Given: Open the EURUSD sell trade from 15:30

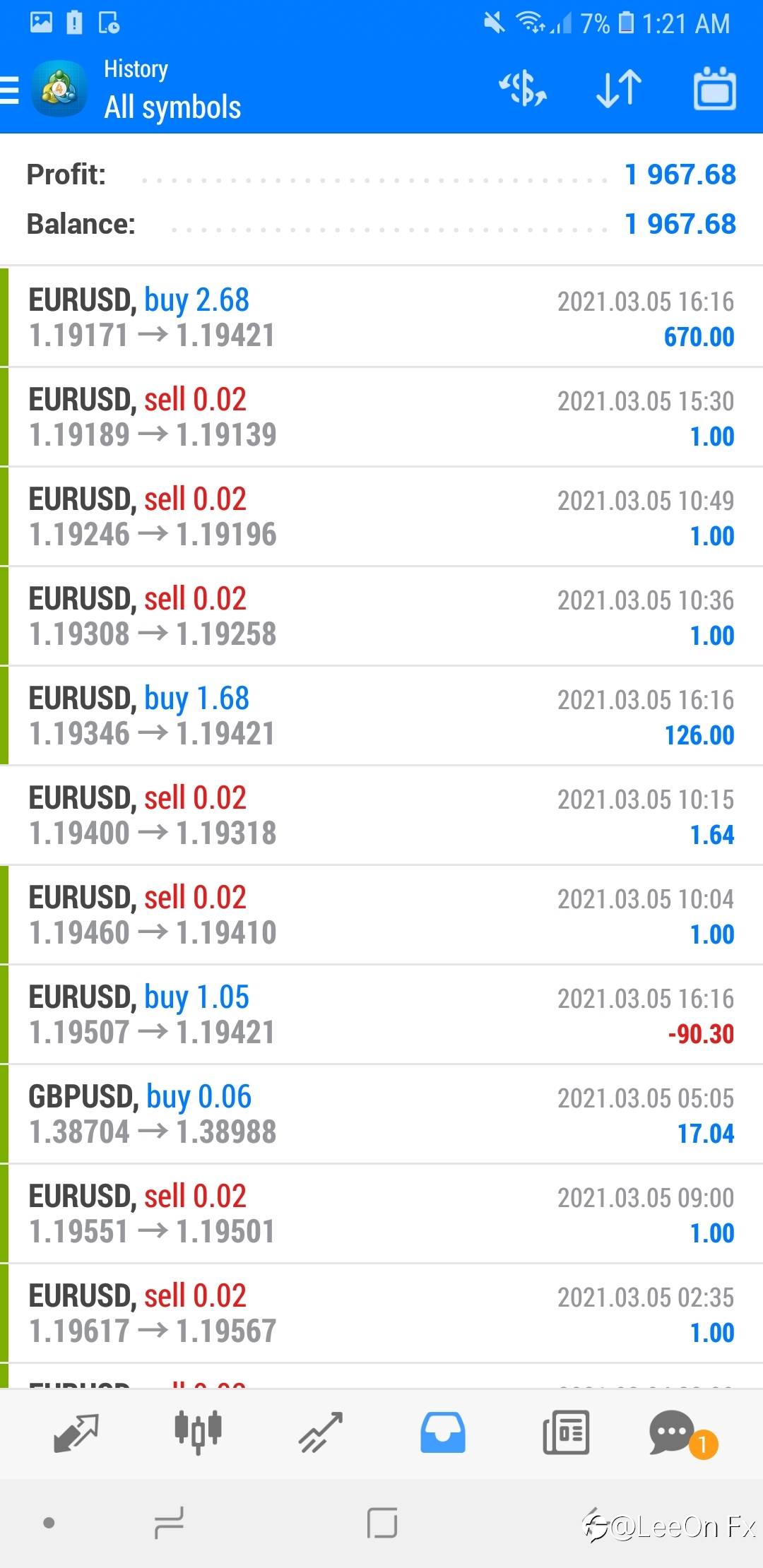Looking at the screenshot, I should point(381,417).
